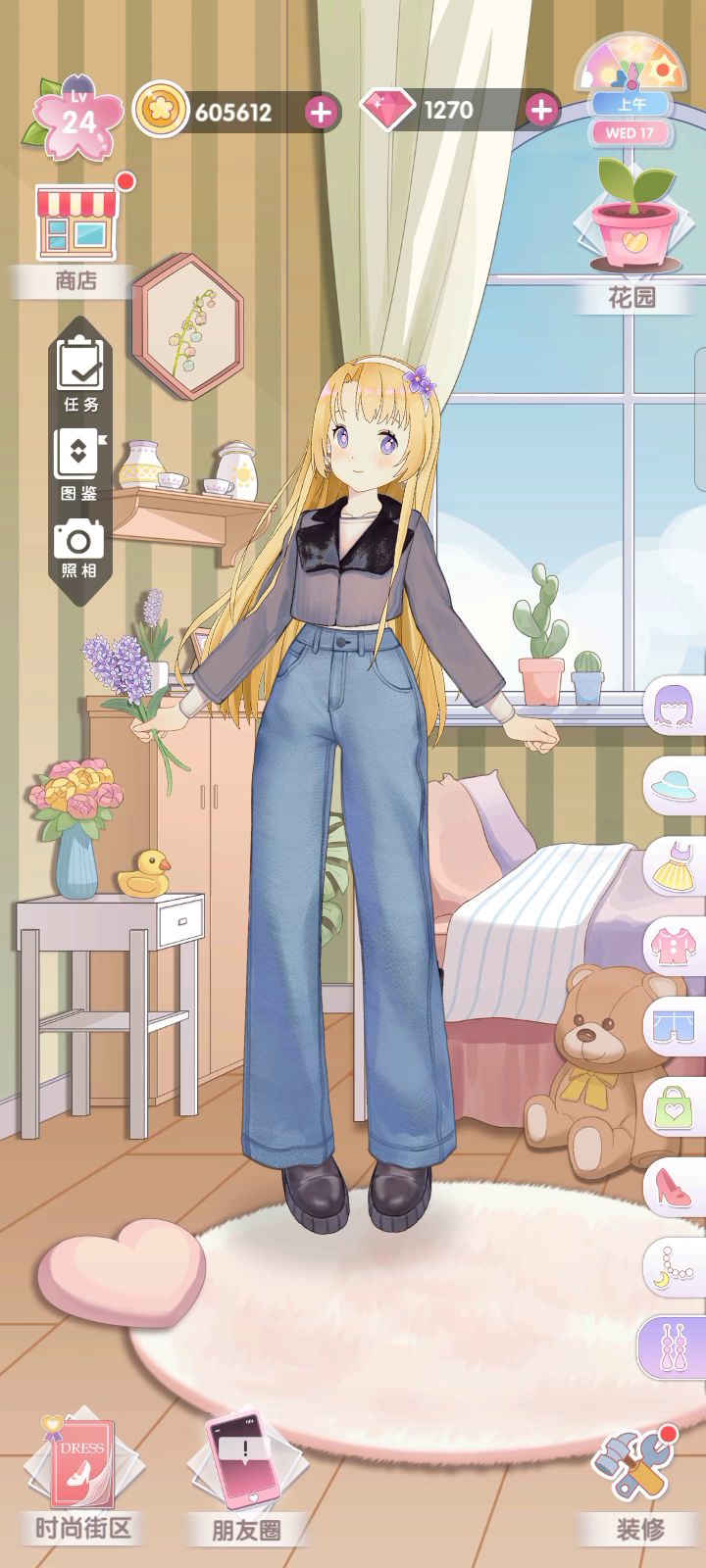Select the shoes category
The image size is (706, 1568).
(674, 1187)
